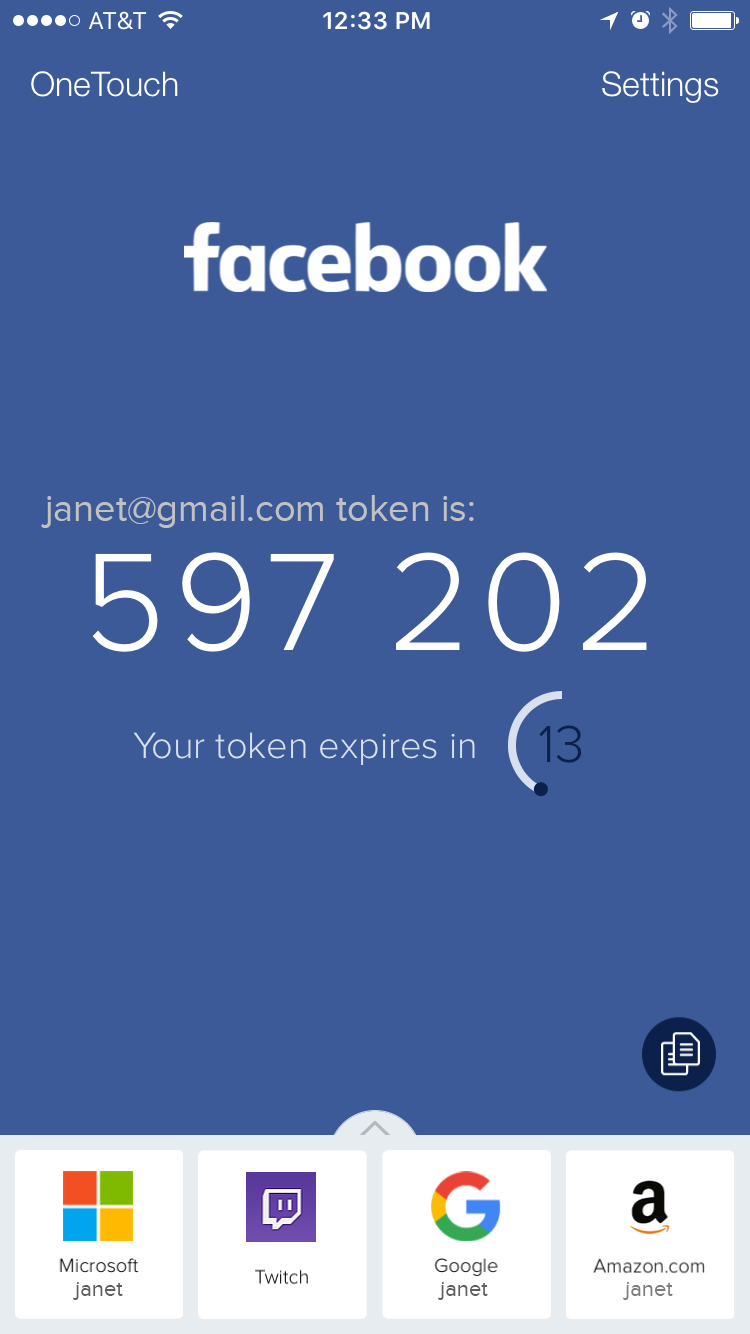Show the Google janet token

pyautogui.click(x=466, y=1234)
